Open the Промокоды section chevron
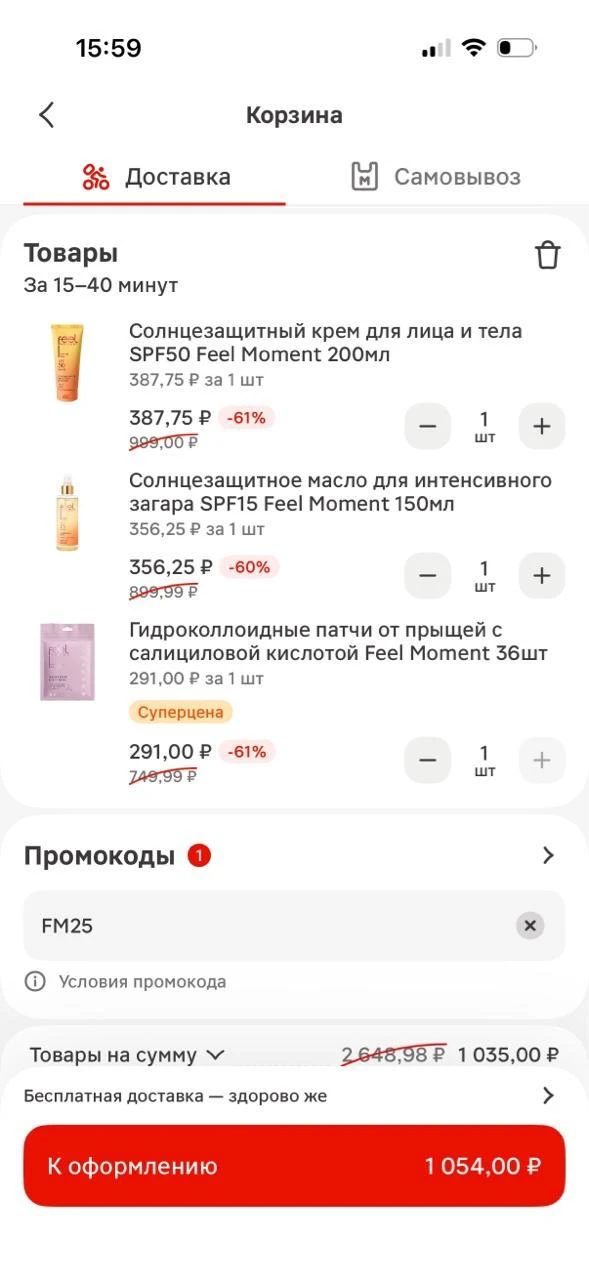 coord(547,855)
